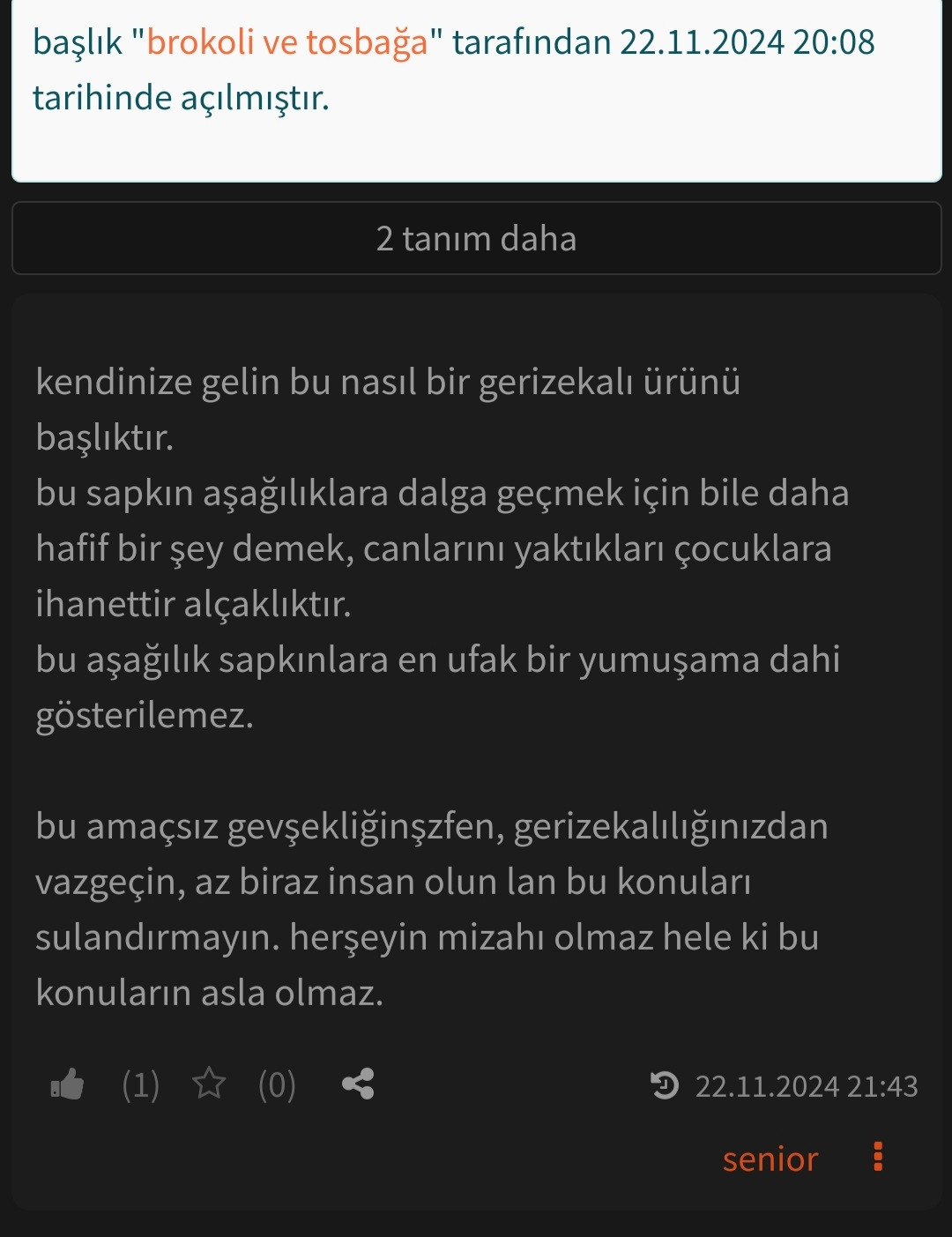Share this entry
952x1237 pixels.
(x=358, y=1084)
